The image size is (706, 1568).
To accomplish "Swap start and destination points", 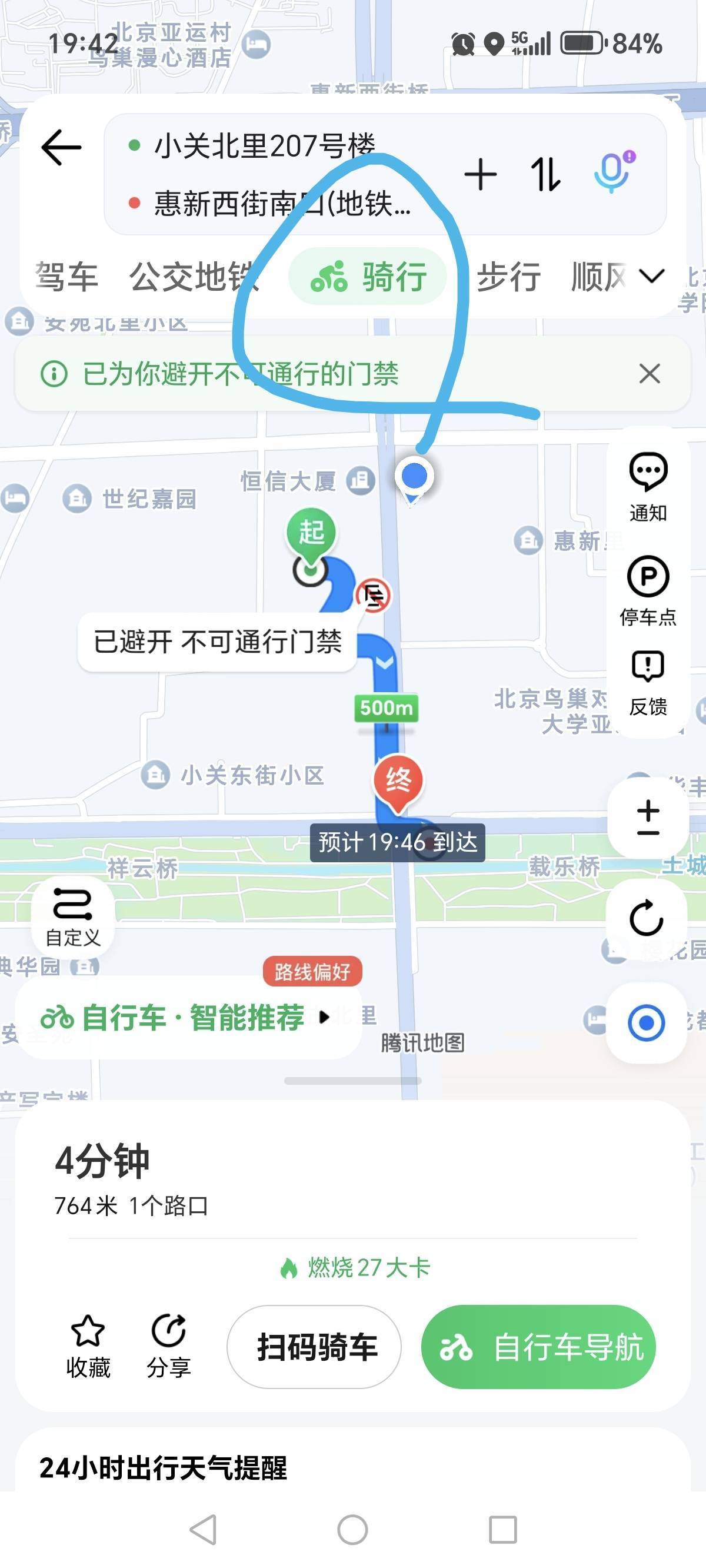I will (x=545, y=175).
